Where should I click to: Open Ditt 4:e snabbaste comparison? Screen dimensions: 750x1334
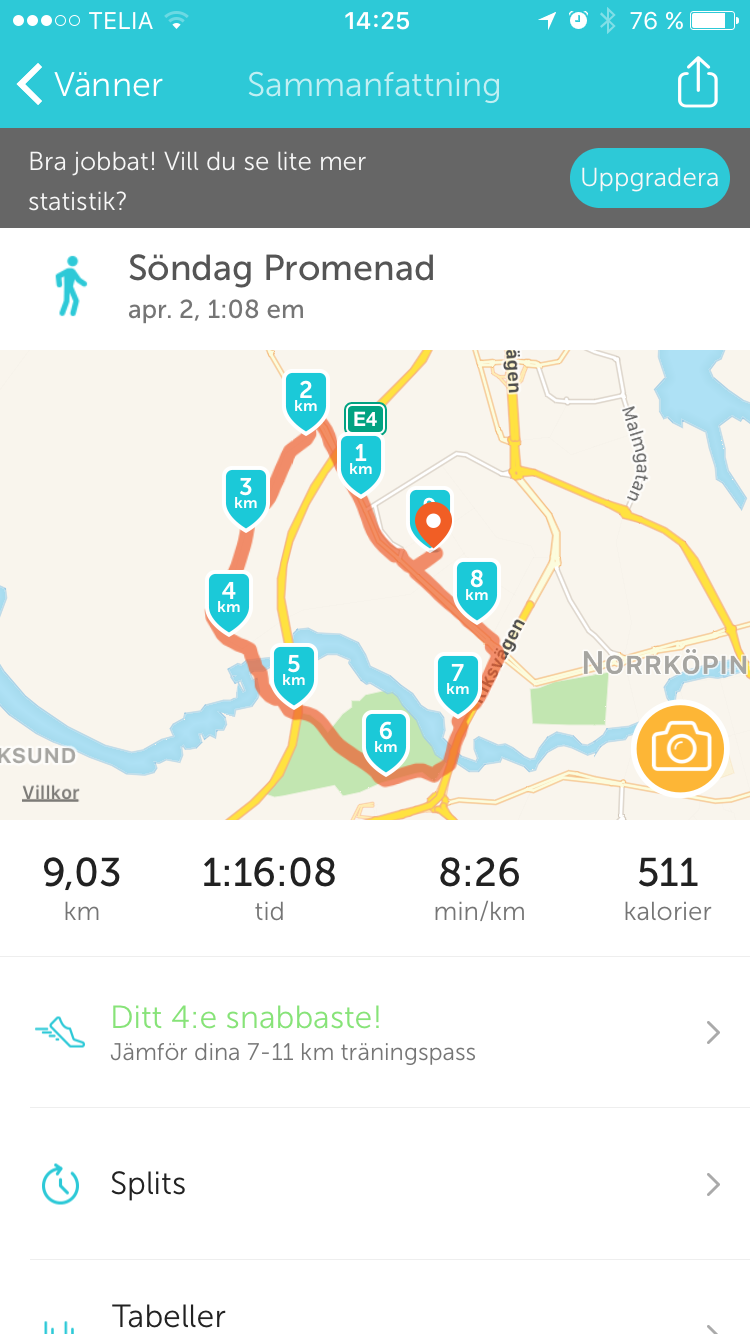click(x=375, y=1033)
